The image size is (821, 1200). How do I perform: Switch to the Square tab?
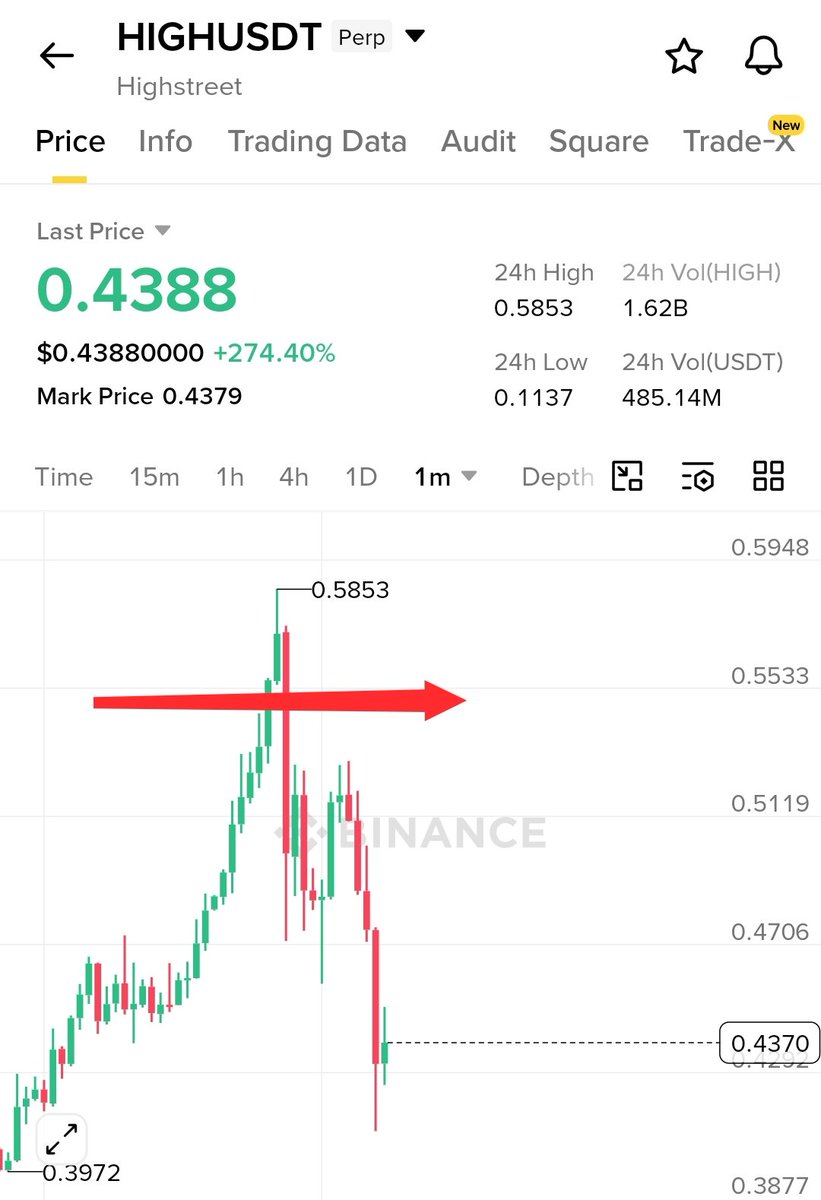click(598, 141)
